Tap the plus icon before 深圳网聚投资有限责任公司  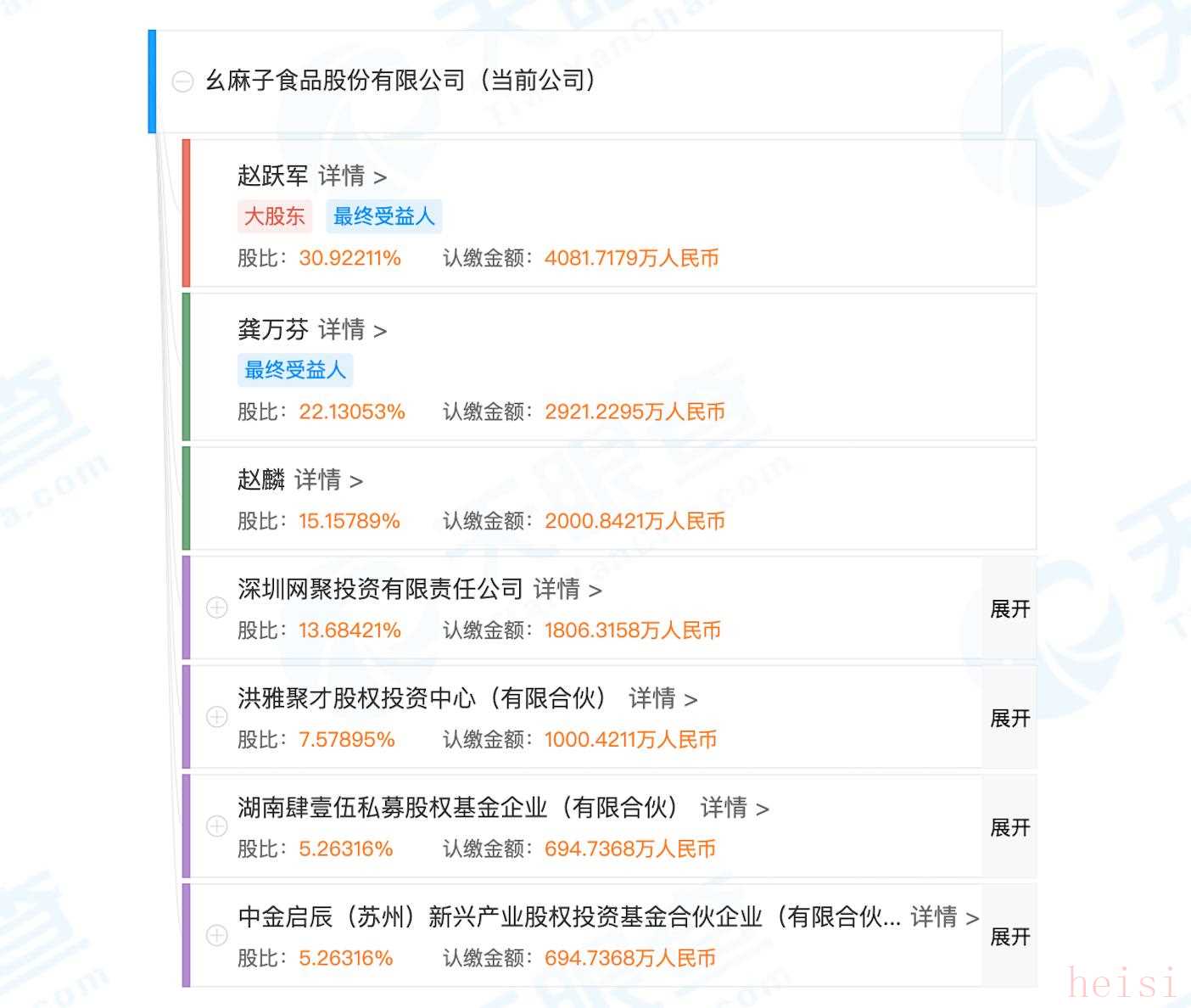tap(217, 608)
